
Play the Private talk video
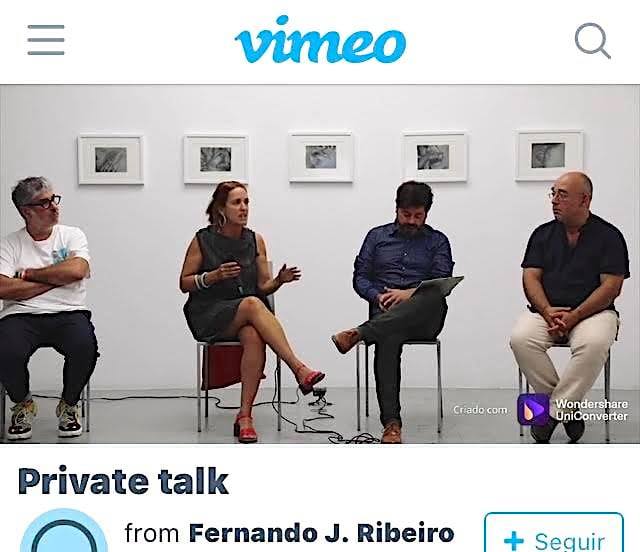[320, 264]
